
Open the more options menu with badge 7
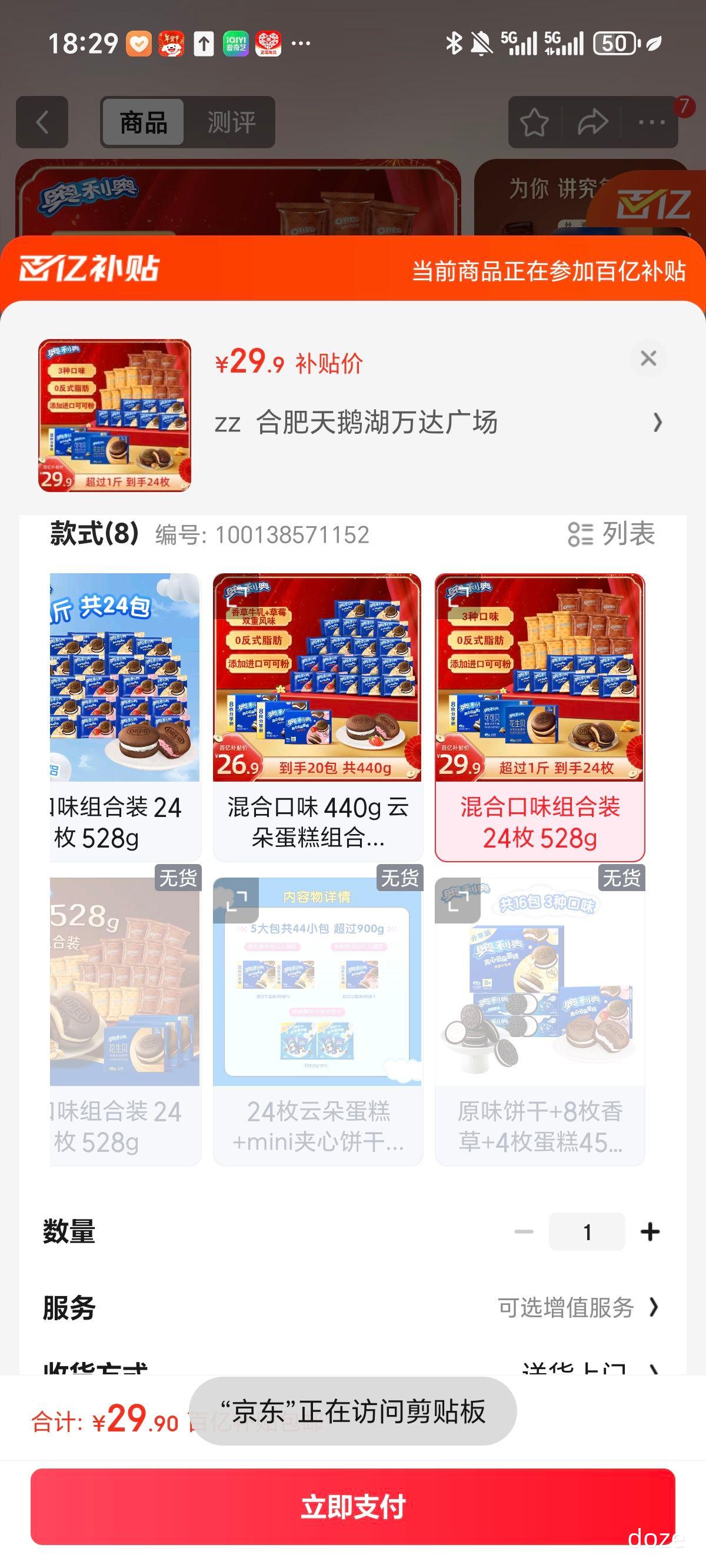[x=650, y=122]
